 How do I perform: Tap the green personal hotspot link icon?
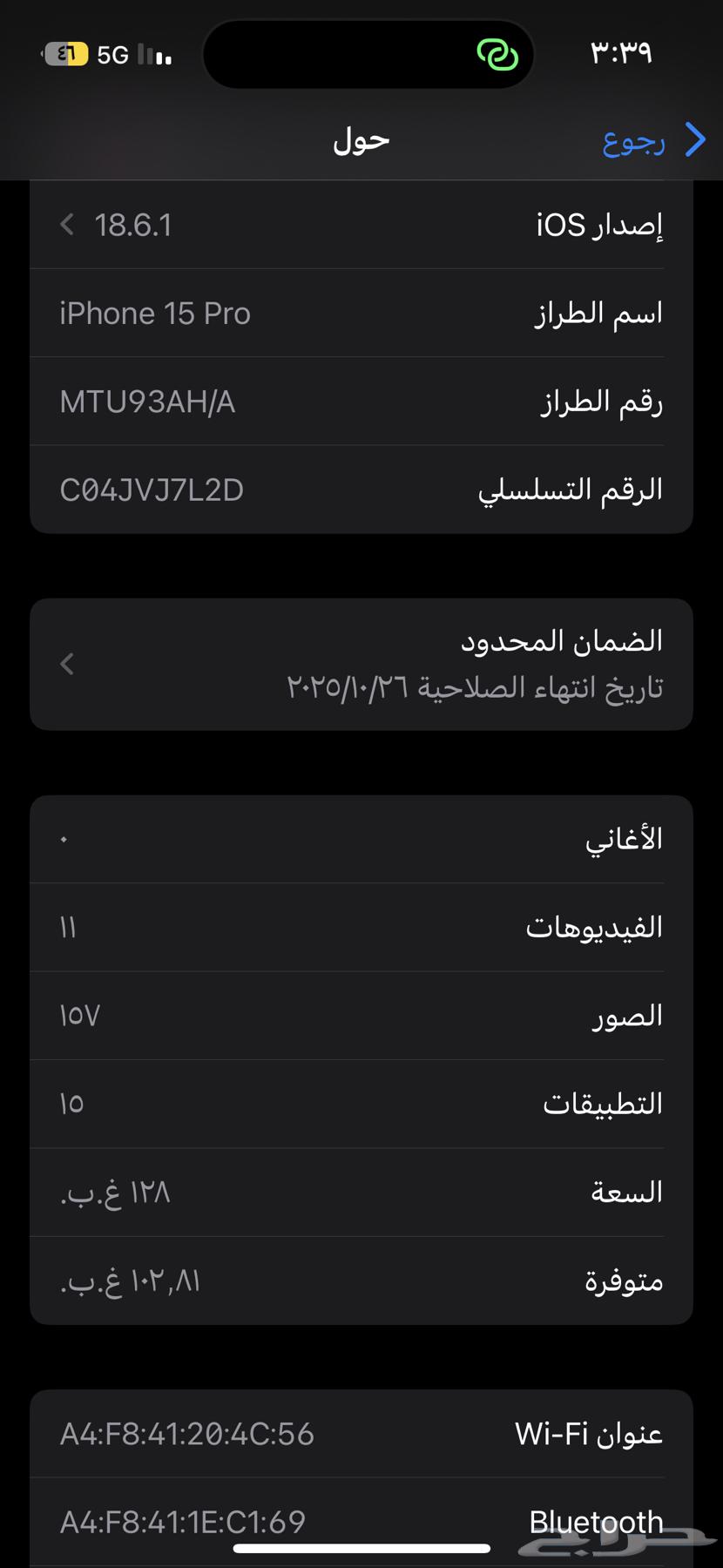click(x=497, y=54)
